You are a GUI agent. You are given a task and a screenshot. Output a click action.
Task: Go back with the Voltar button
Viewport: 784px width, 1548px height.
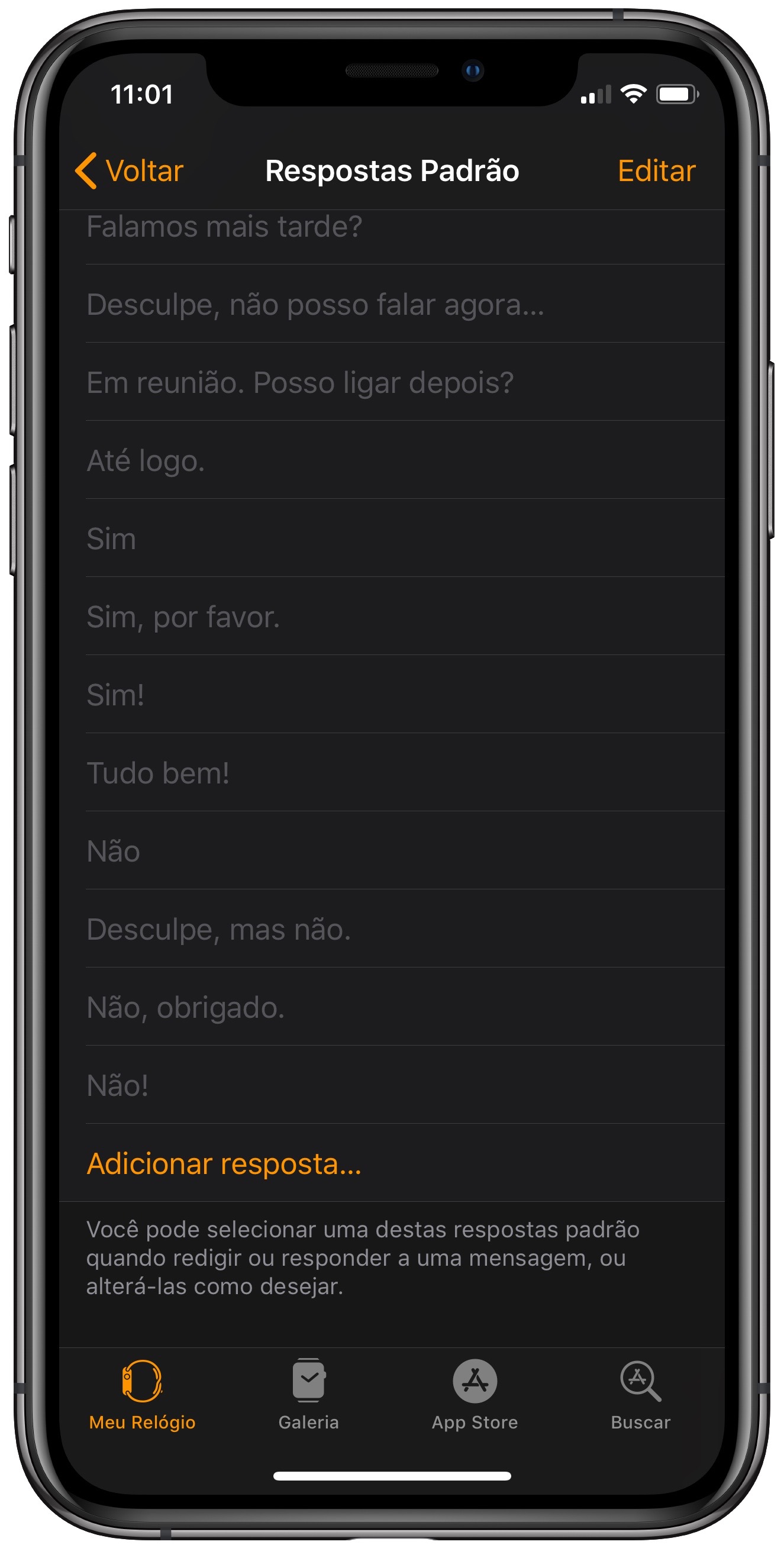(x=129, y=170)
